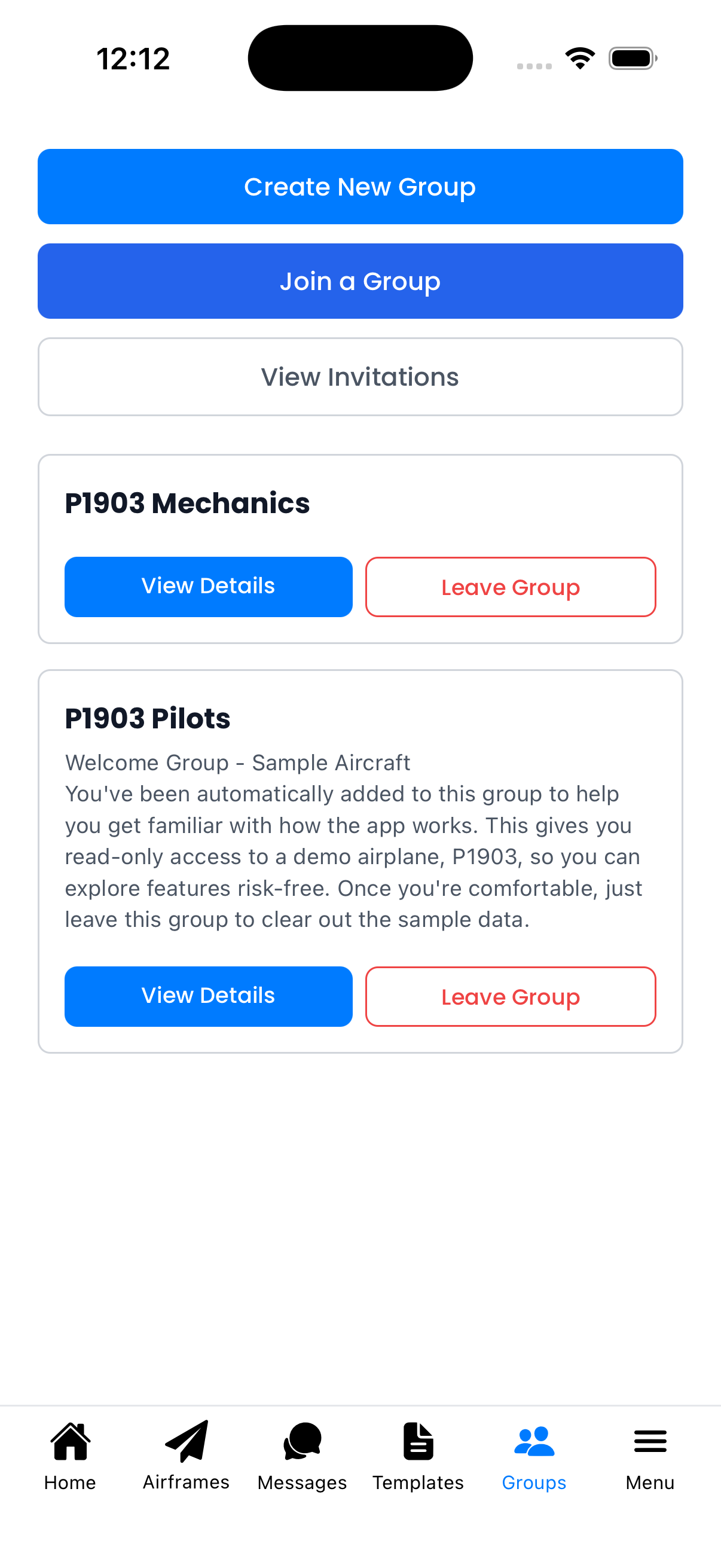Tap the battery indicator icon
This screenshot has height=1568, width=721.
point(631,57)
